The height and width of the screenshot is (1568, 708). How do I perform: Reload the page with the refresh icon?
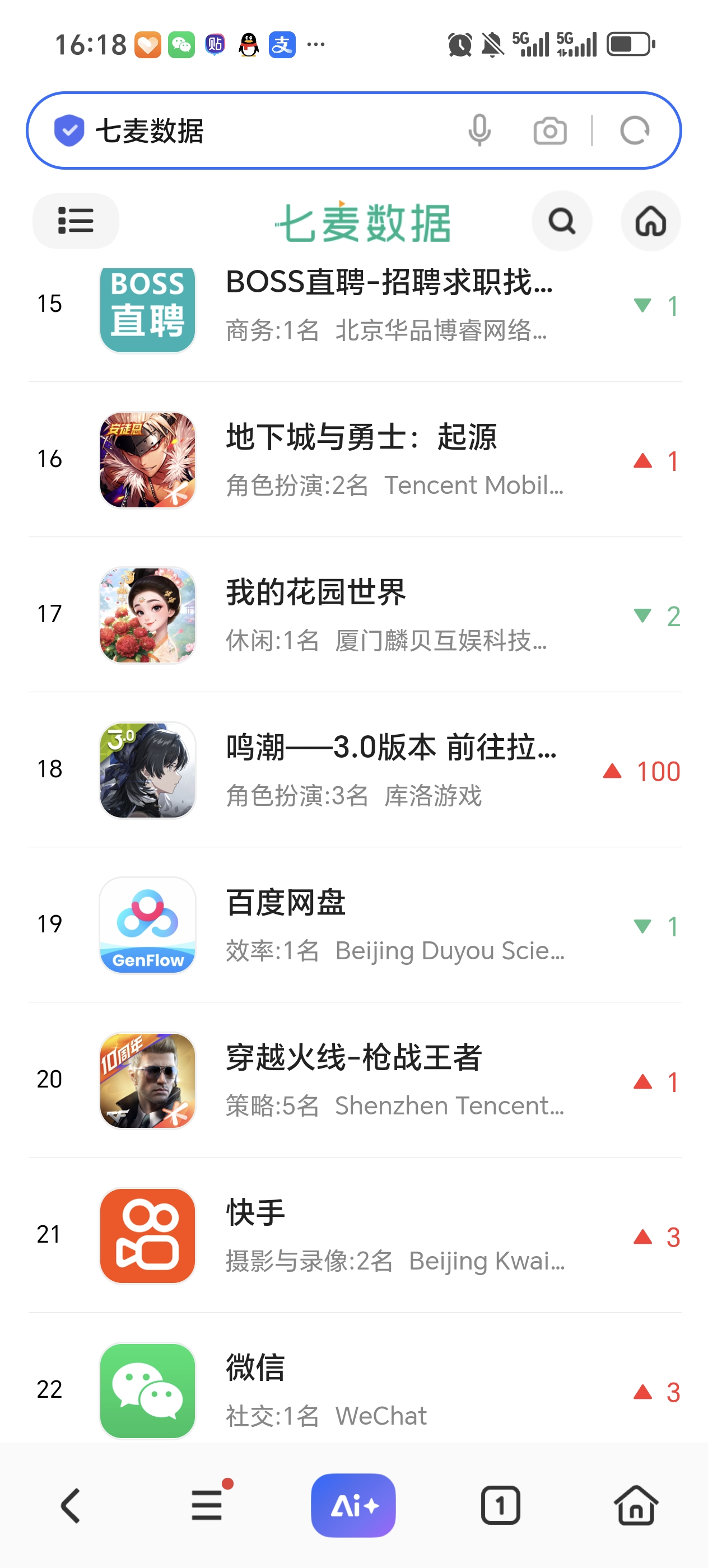(x=634, y=131)
